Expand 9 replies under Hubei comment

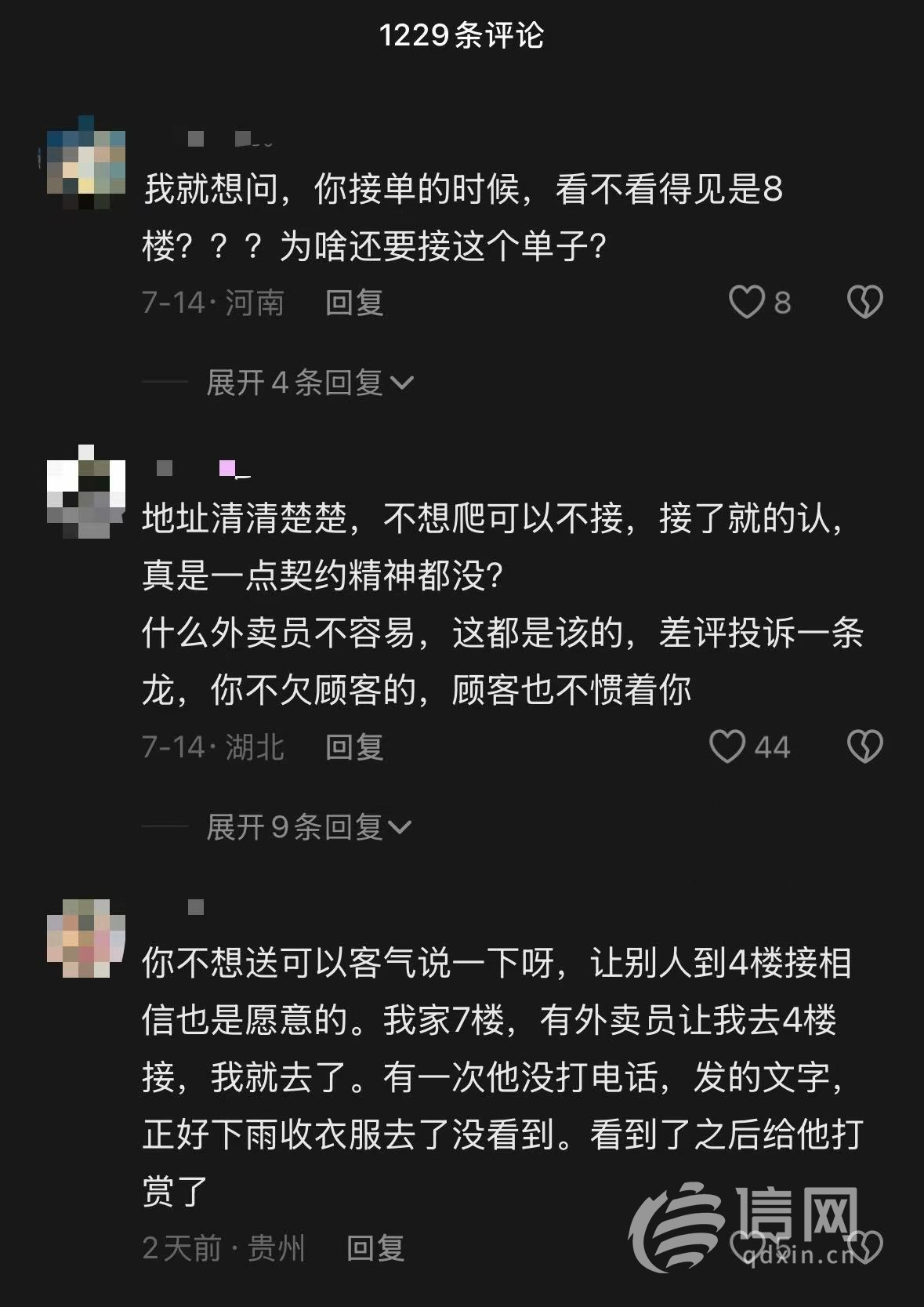(x=310, y=827)
